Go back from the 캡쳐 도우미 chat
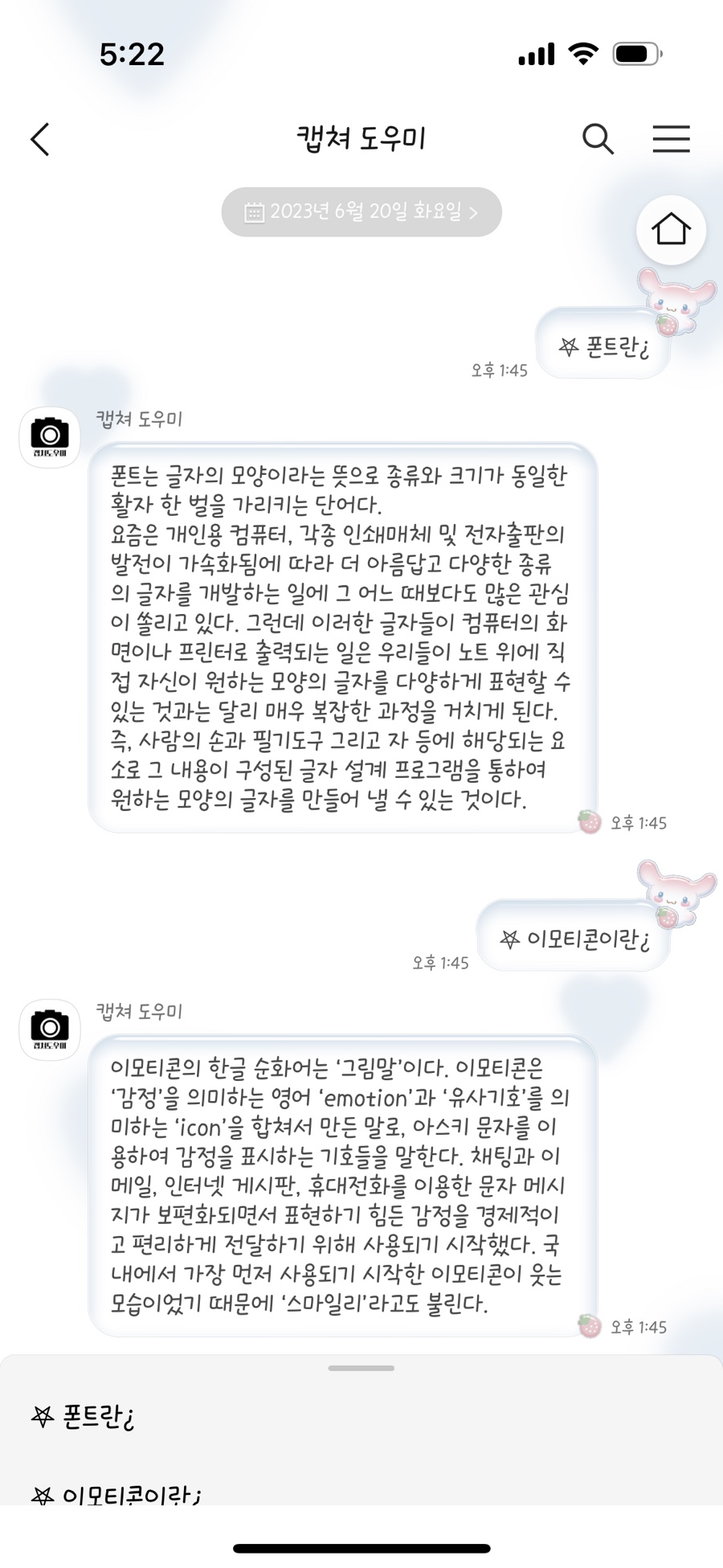This screenshot has width=723, height=1568. (40, 139)
